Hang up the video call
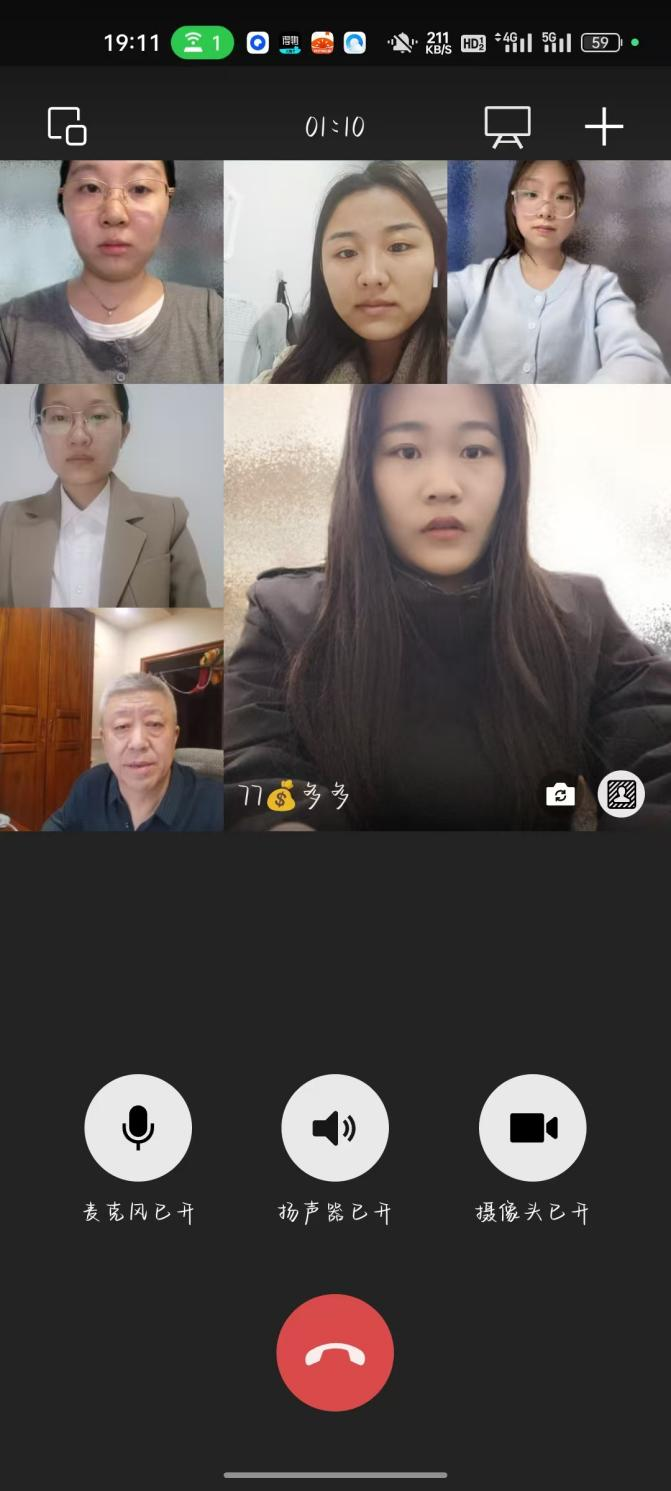Viewport: 671px width, 1491px height. (x=335, y=1353)
